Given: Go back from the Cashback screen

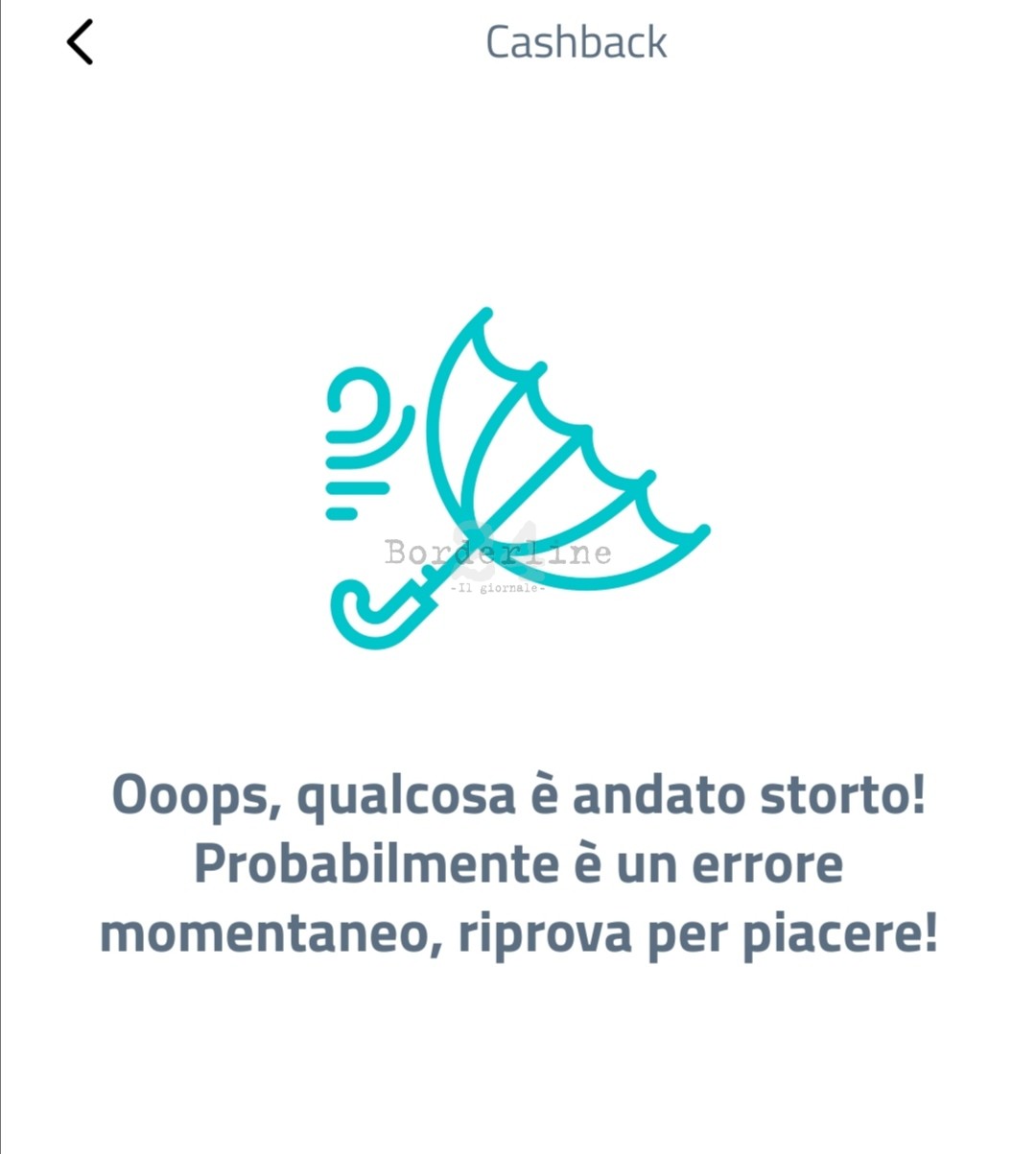Looking at the screenshot, I should click(x=80, y=42).
